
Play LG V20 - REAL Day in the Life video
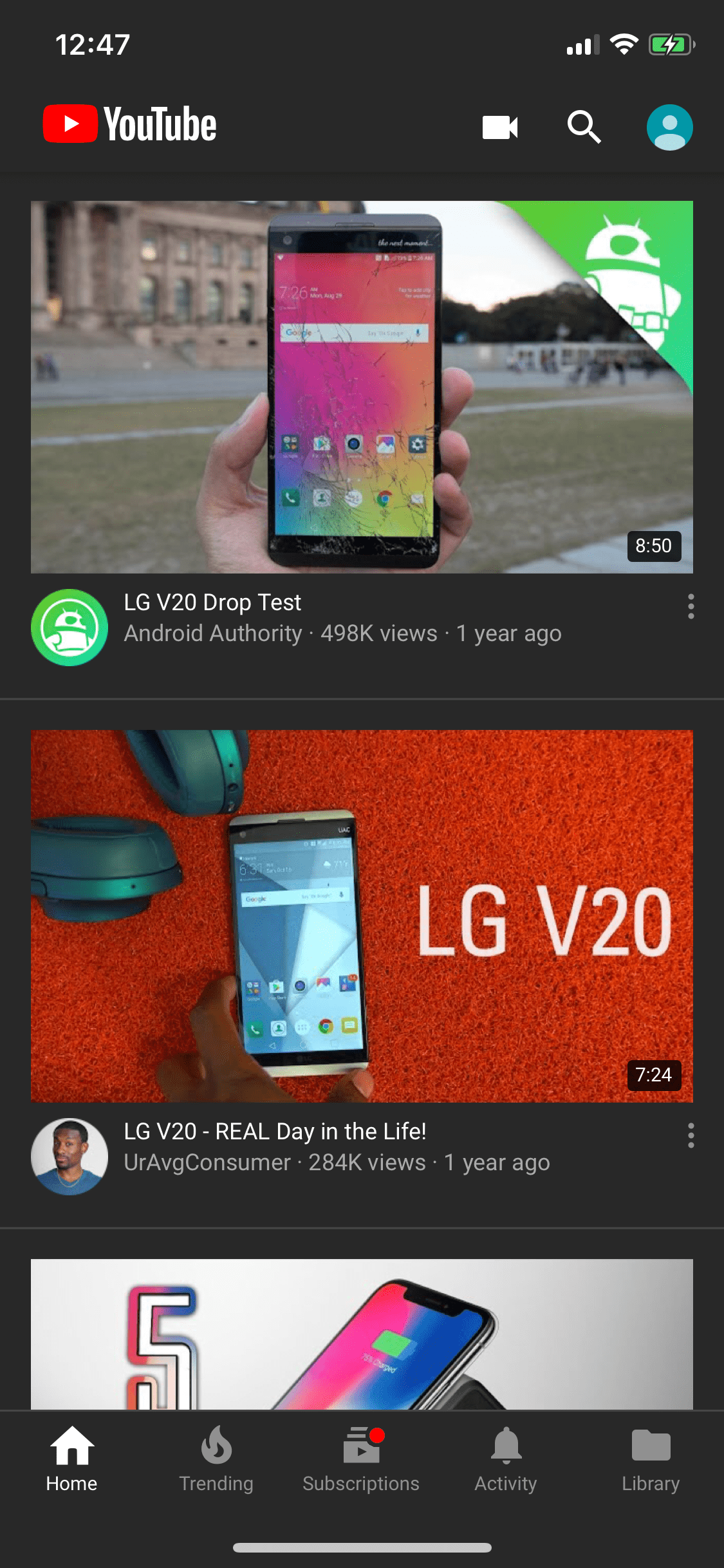coord(362,916)
